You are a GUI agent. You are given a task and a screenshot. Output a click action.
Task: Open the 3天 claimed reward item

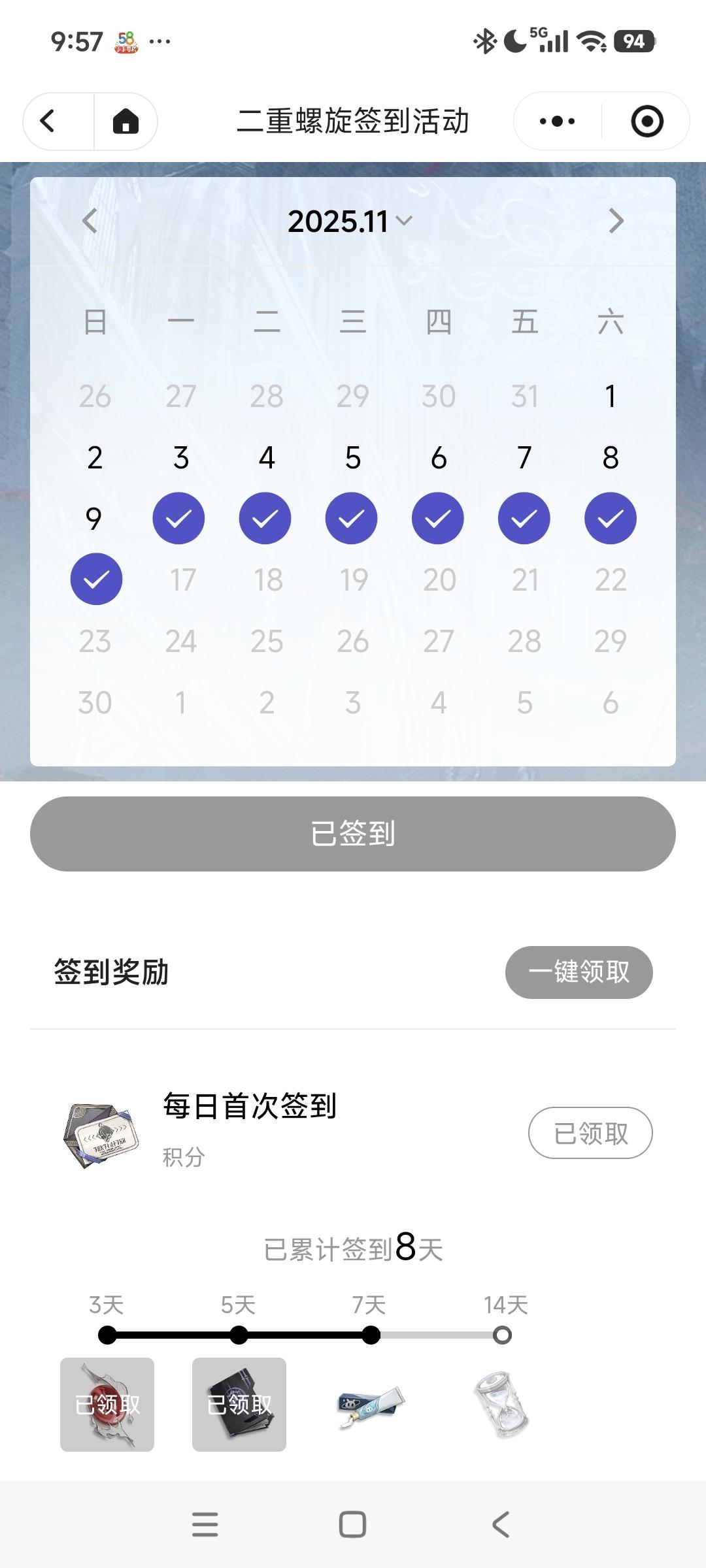tap(107, 1405)
